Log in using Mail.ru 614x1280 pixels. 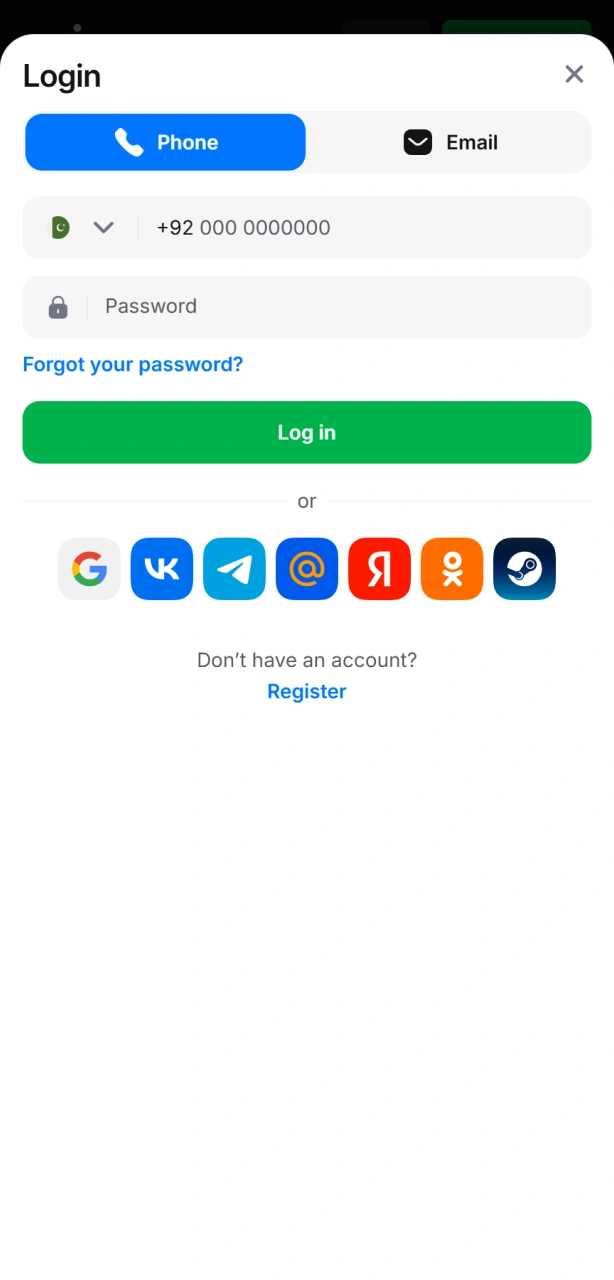pyautogui.click(x=307, y=569)
